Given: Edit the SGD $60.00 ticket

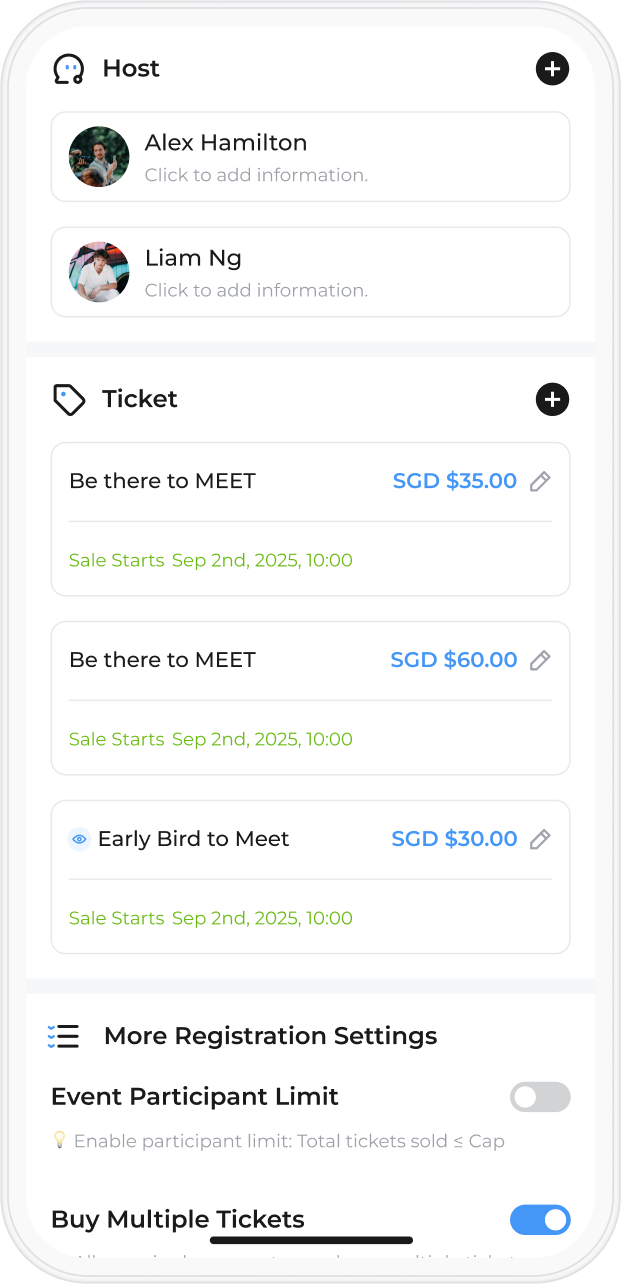Looking at the screenshot, I should coord(540,661).
